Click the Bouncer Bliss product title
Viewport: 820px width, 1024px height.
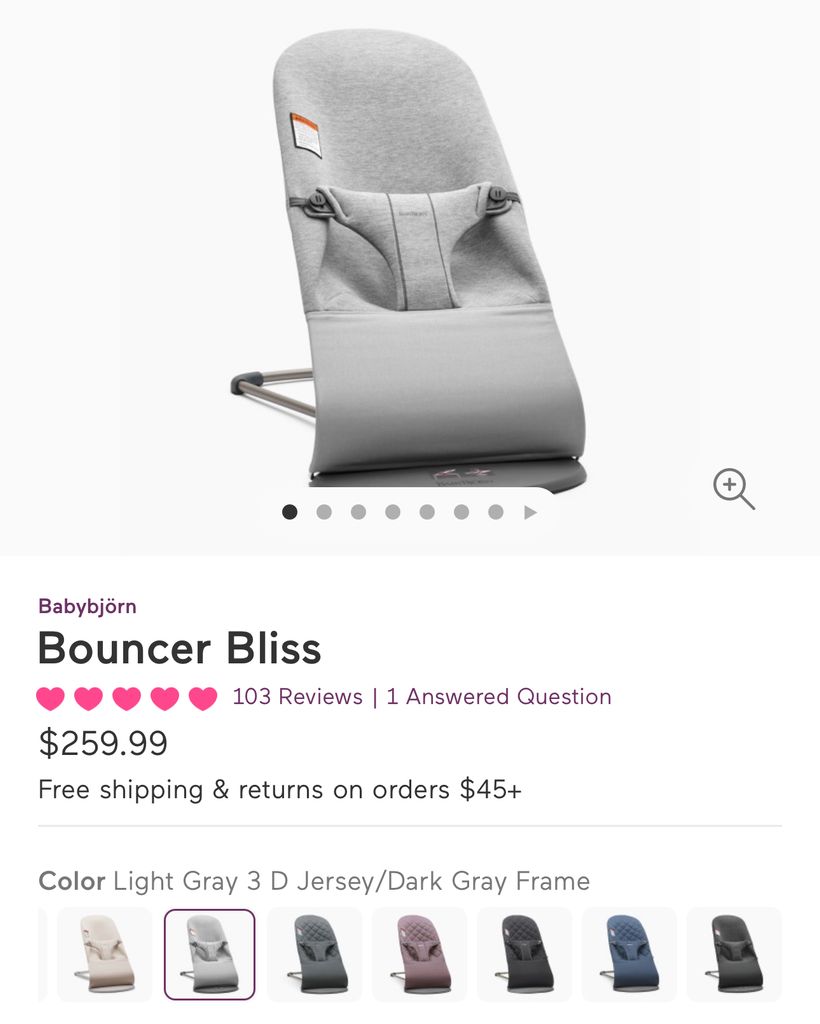(x=179, y=649)
